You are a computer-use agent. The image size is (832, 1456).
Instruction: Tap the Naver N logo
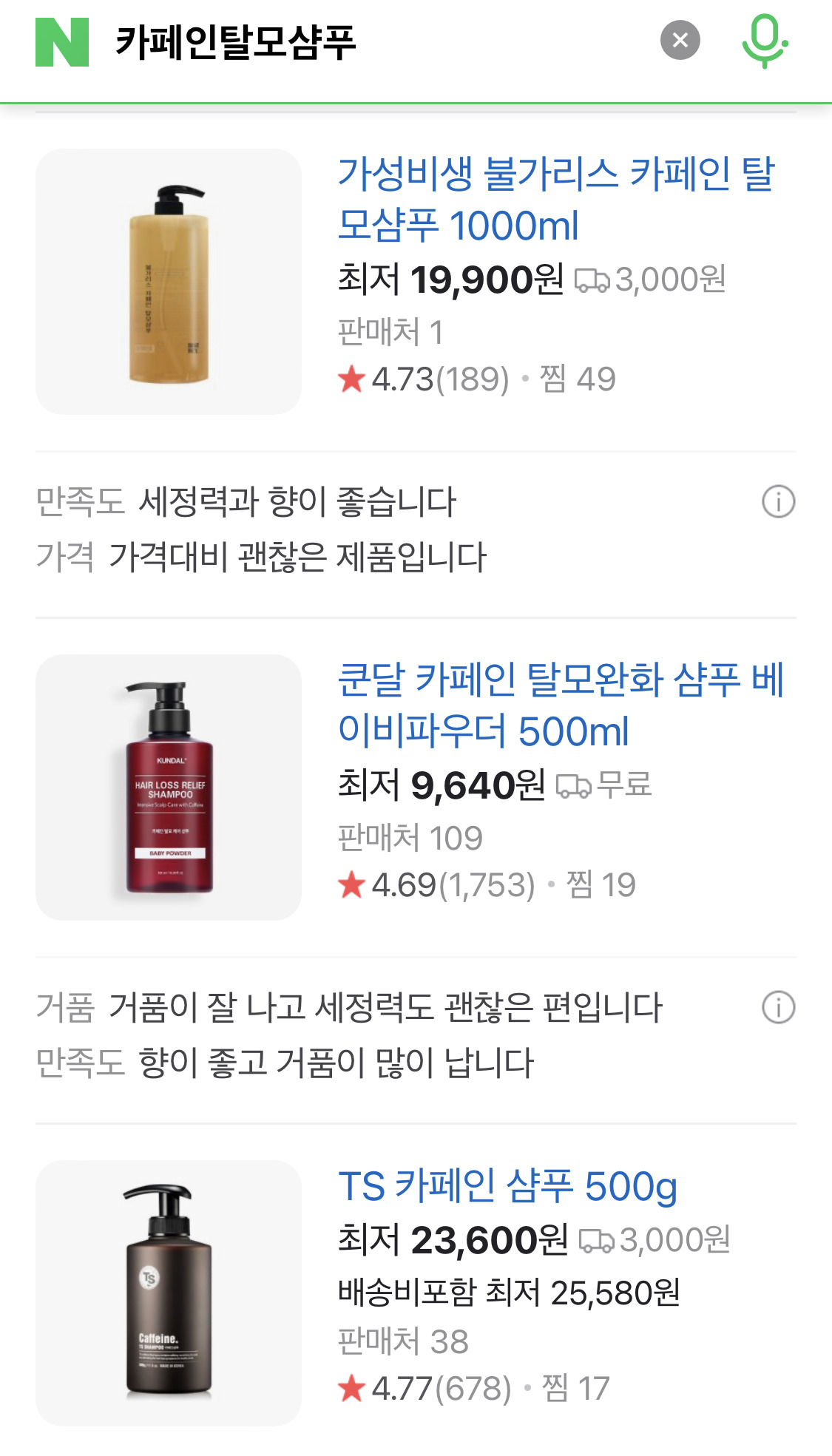tap(62, 42)
